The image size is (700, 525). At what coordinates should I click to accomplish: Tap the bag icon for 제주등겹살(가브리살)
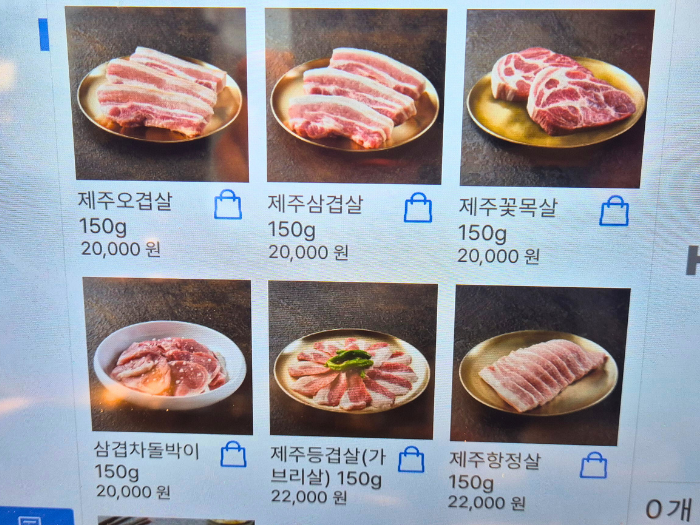[411, 460]
